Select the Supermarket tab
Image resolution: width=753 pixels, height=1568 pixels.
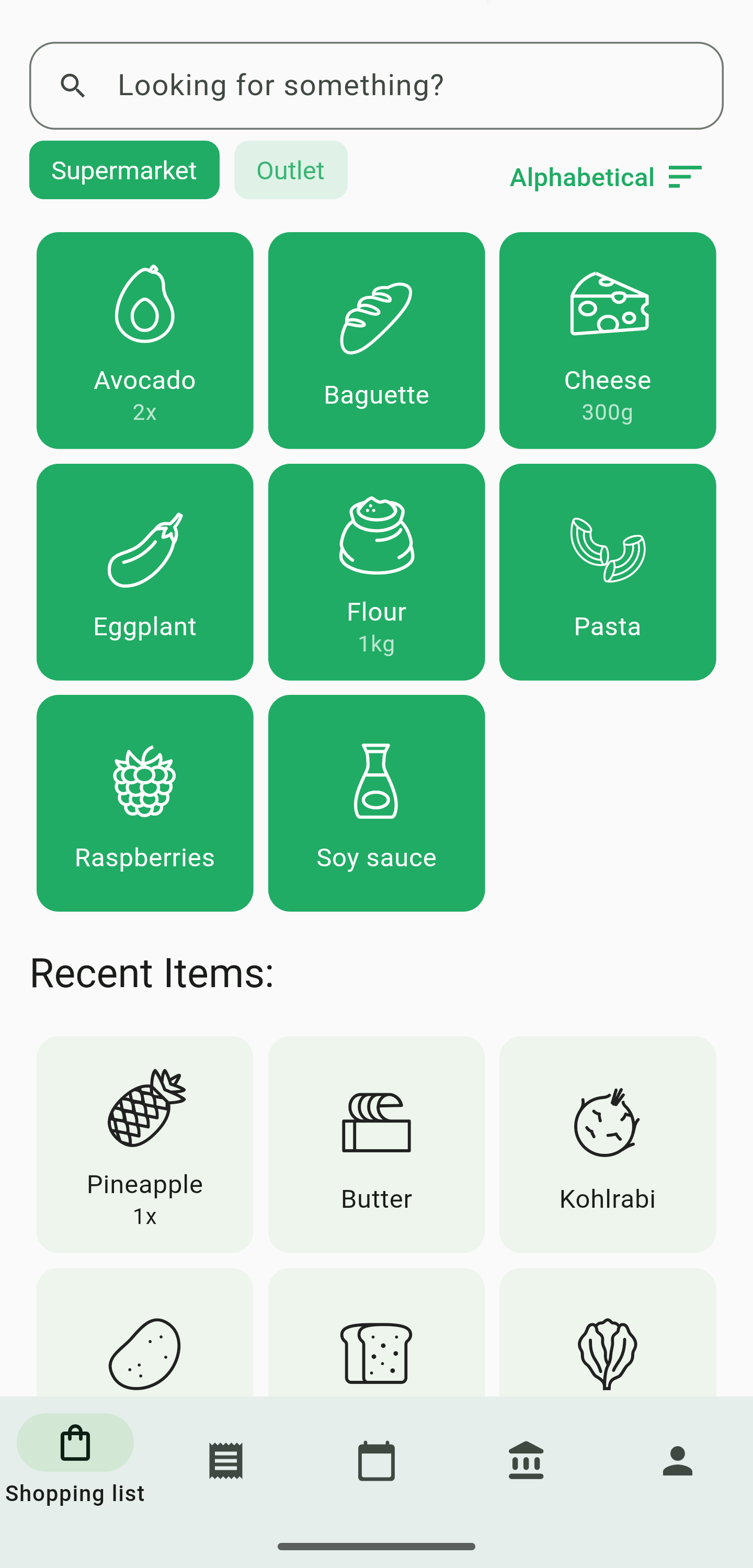tap(124, 170)
